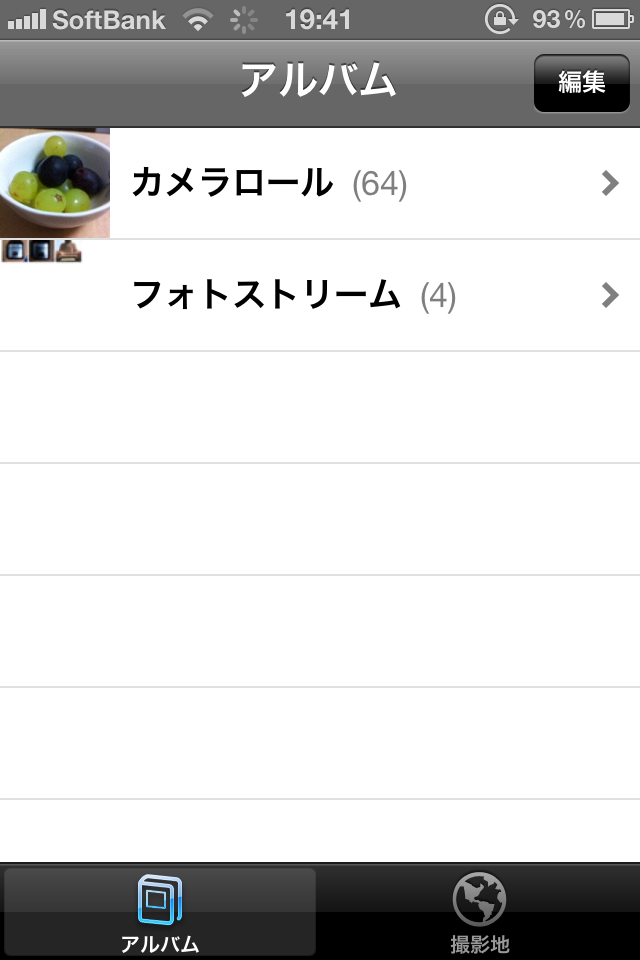Tap the 編集 edit button
The height and width of the screenshot is (960, 640).
[x=581, y=82]
